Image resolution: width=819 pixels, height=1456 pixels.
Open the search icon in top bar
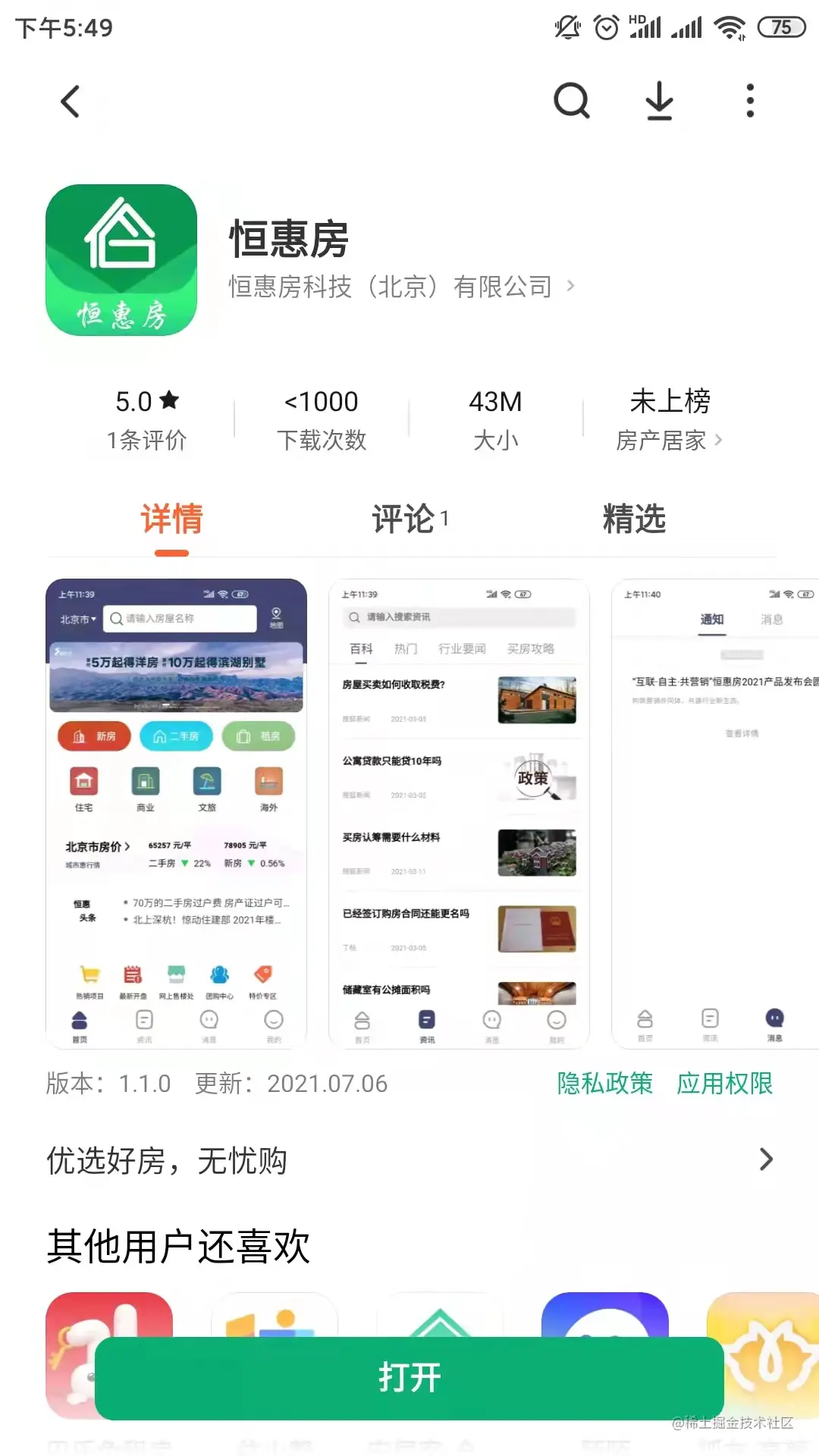[572, 101]
